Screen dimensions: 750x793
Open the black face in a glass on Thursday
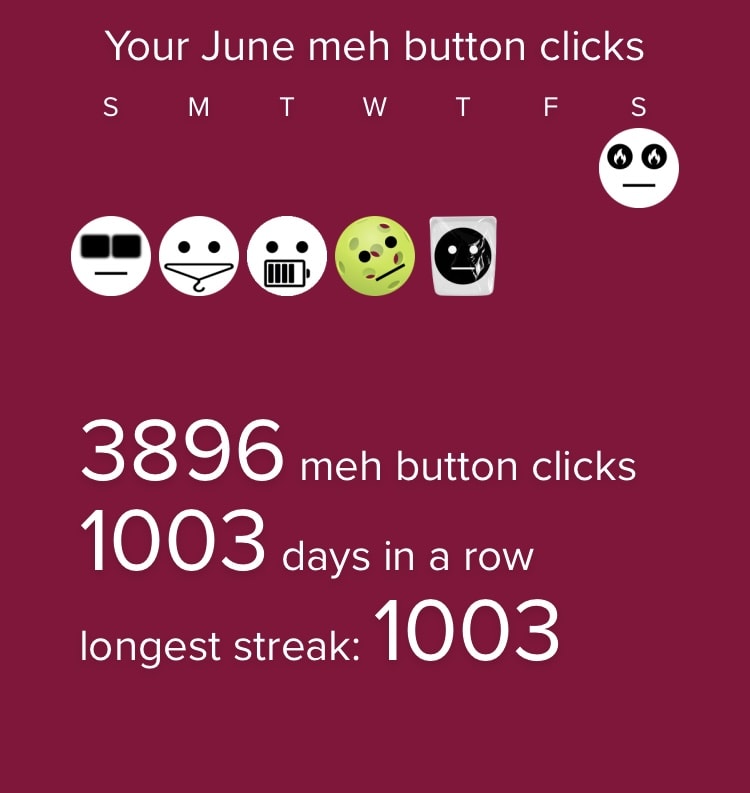[463, 256]
